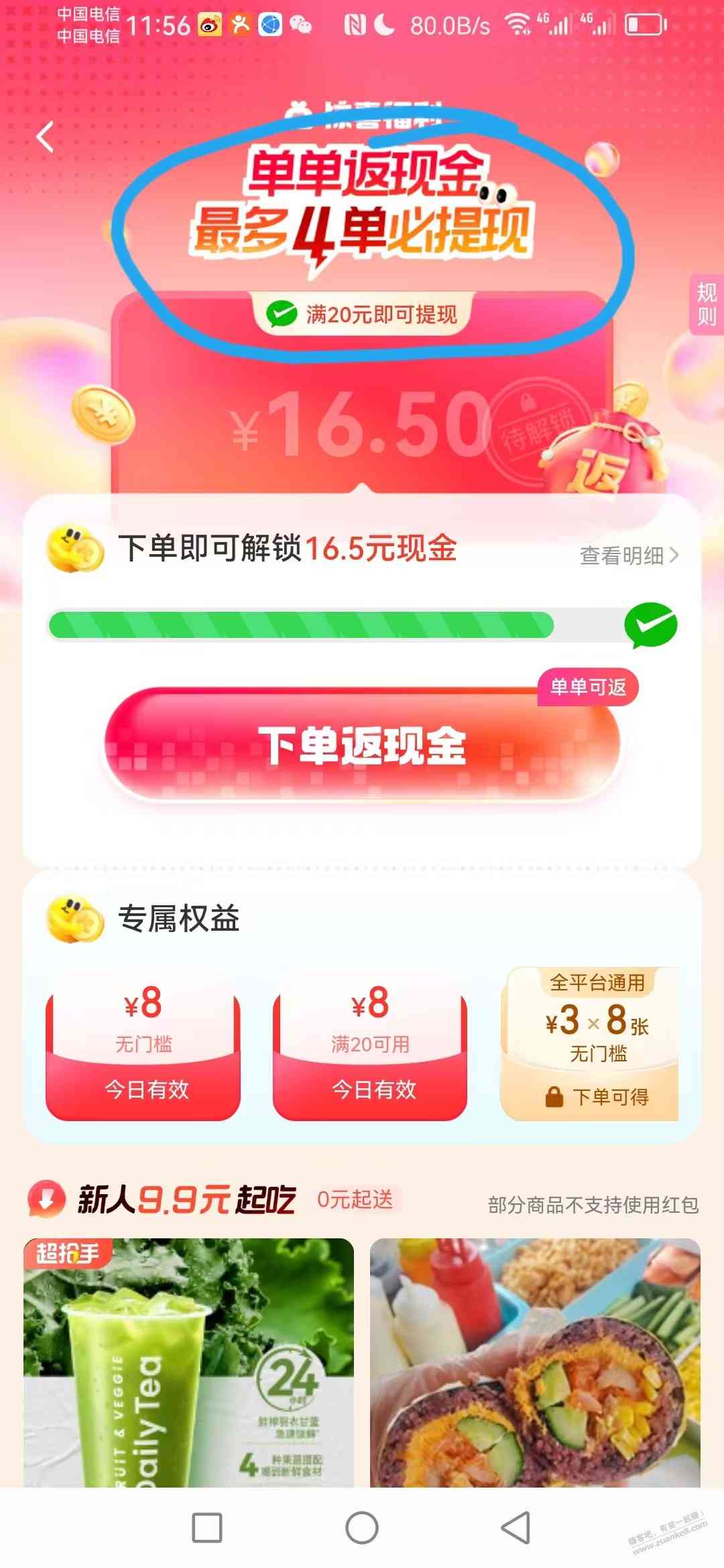Open recent apps from the navigation bar
Screen dimensions: 724x1568
point(207,1528)
